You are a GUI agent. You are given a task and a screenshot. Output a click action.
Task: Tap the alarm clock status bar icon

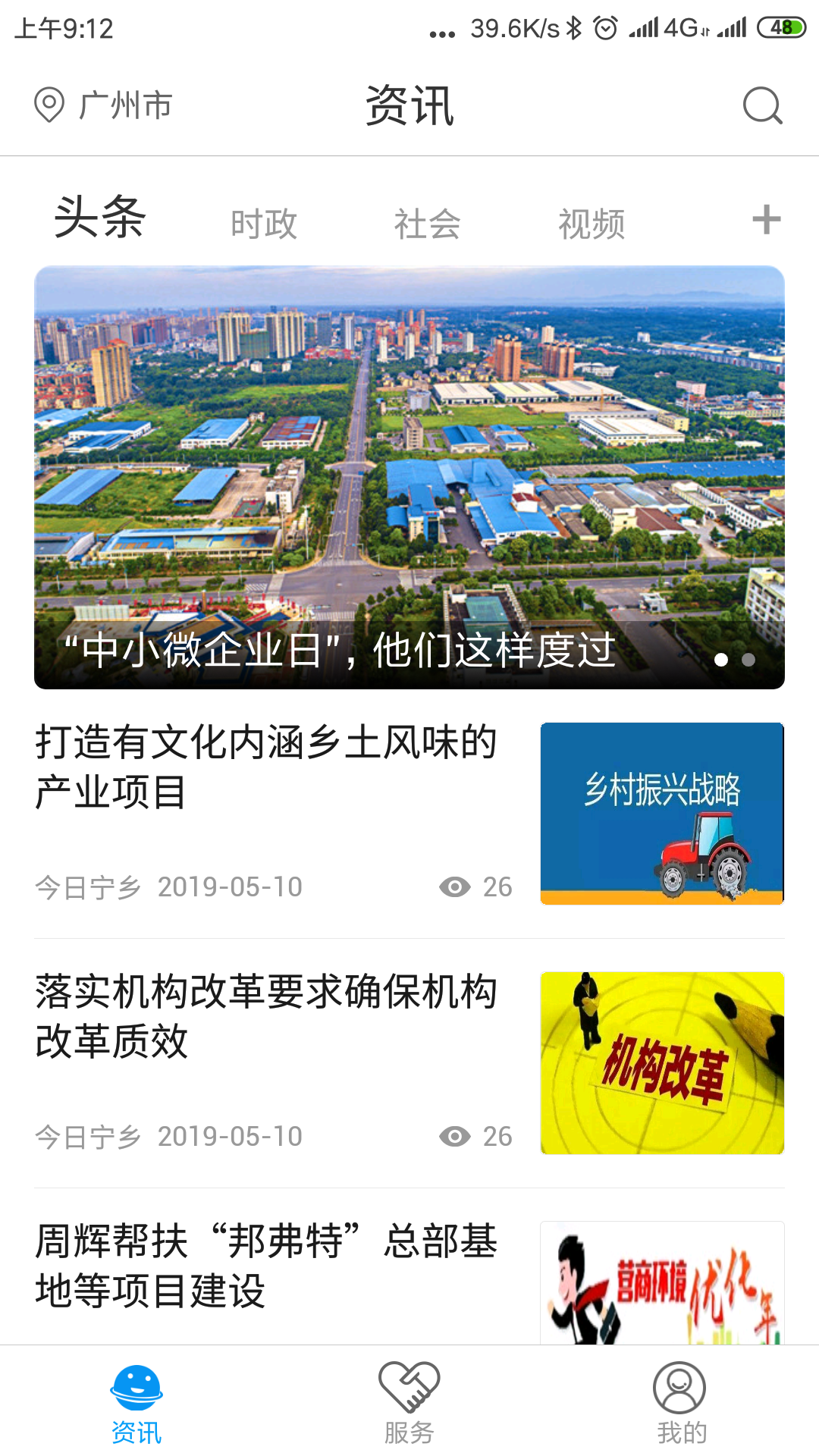coord(604,25)
